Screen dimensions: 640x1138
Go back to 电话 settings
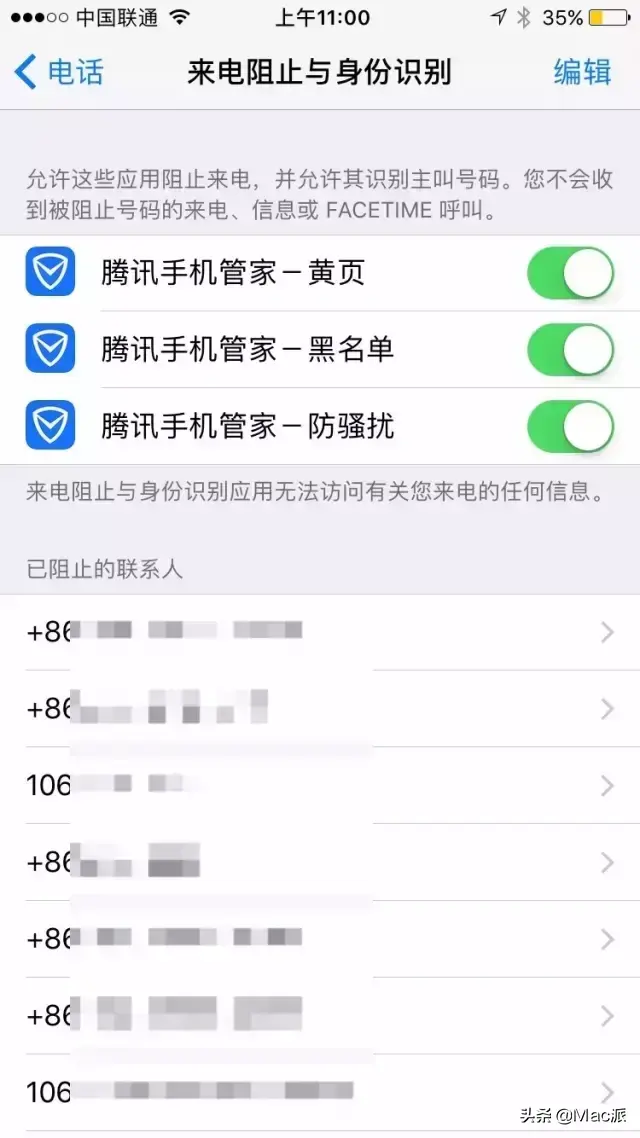tap(60, 73)
